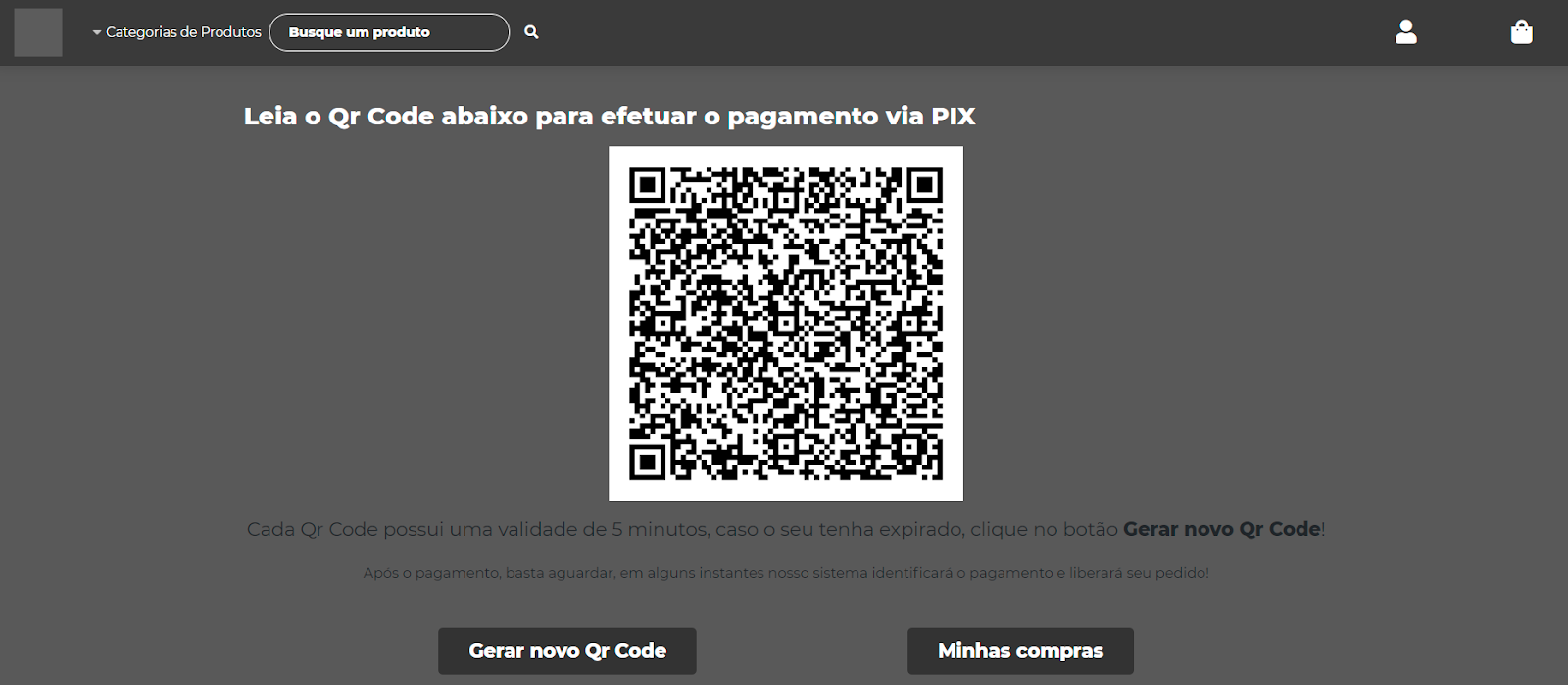Generate a new code with Gerar novo Qr Code
Screen dimensions: 1568x685
pyautogui.click(x=567, y=651)
